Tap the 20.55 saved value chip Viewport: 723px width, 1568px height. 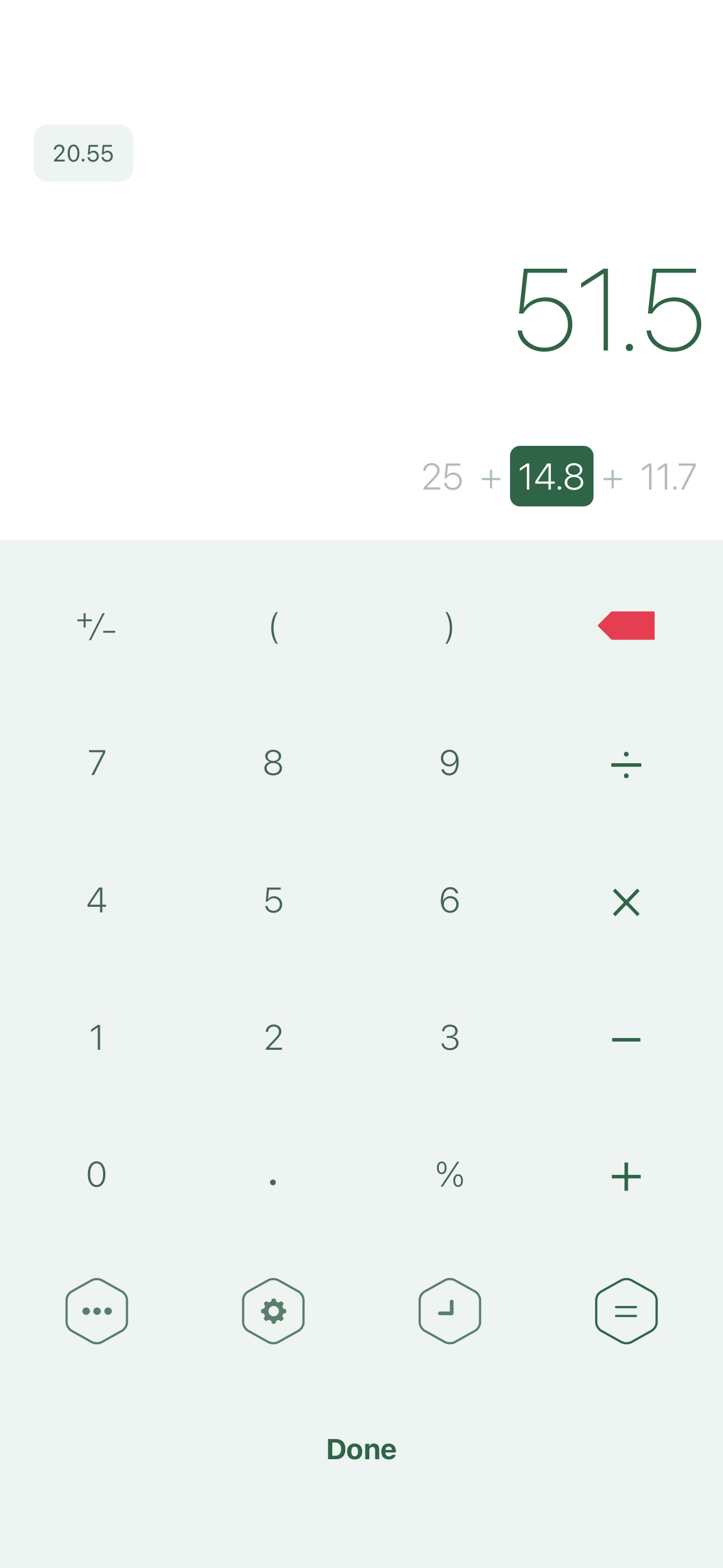point(84,153)
